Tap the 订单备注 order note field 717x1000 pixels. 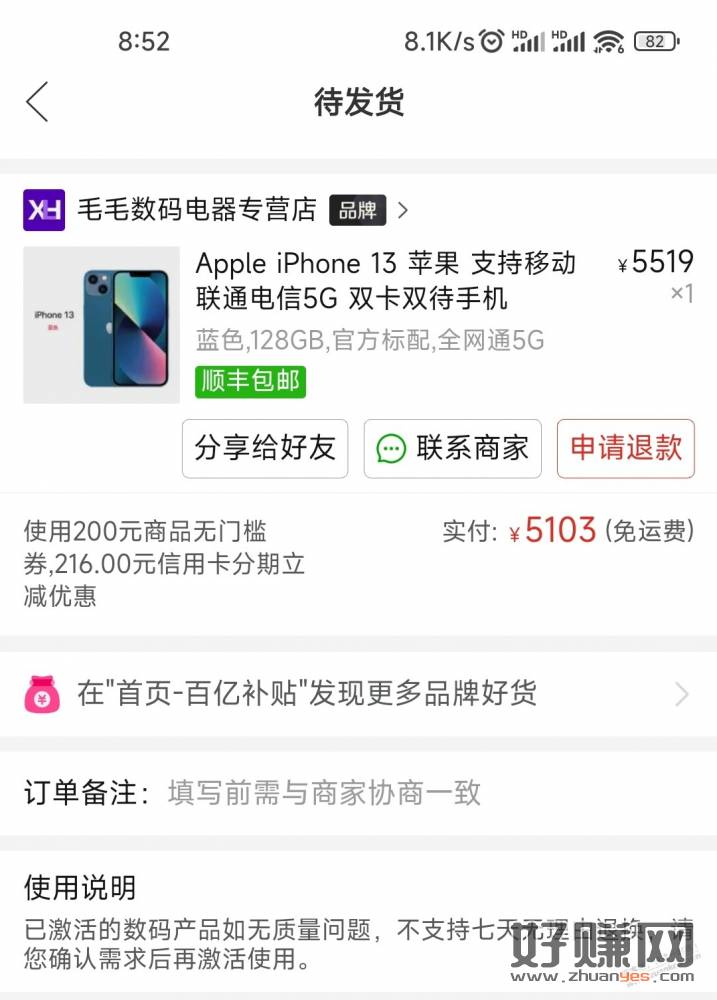(x=325, y=793)
